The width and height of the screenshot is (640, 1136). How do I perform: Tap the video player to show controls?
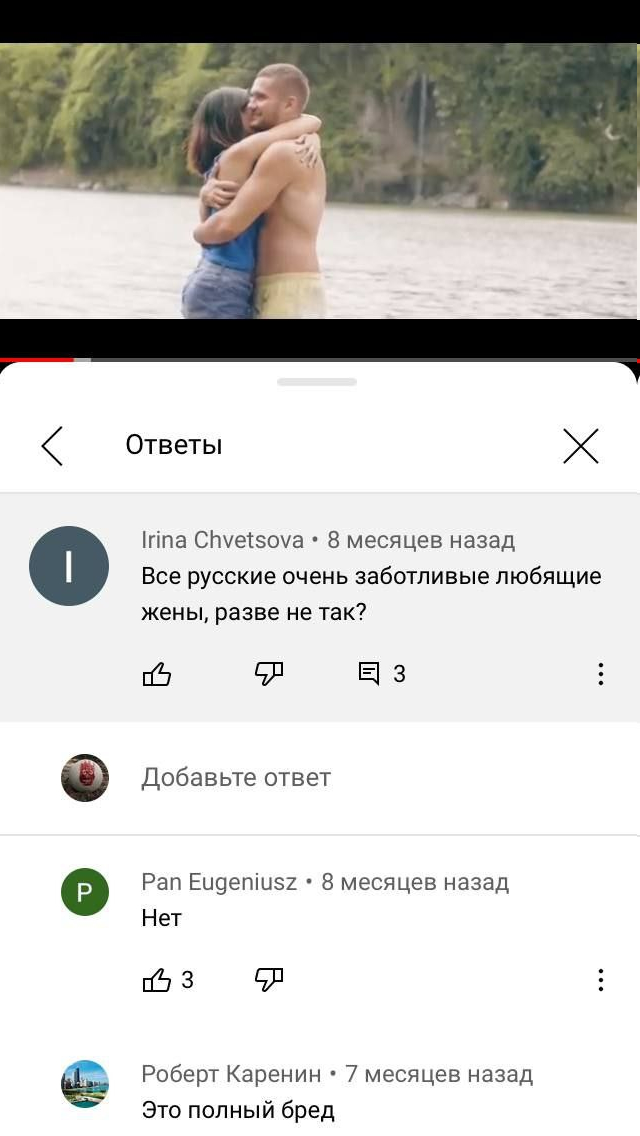click(320, 180)
